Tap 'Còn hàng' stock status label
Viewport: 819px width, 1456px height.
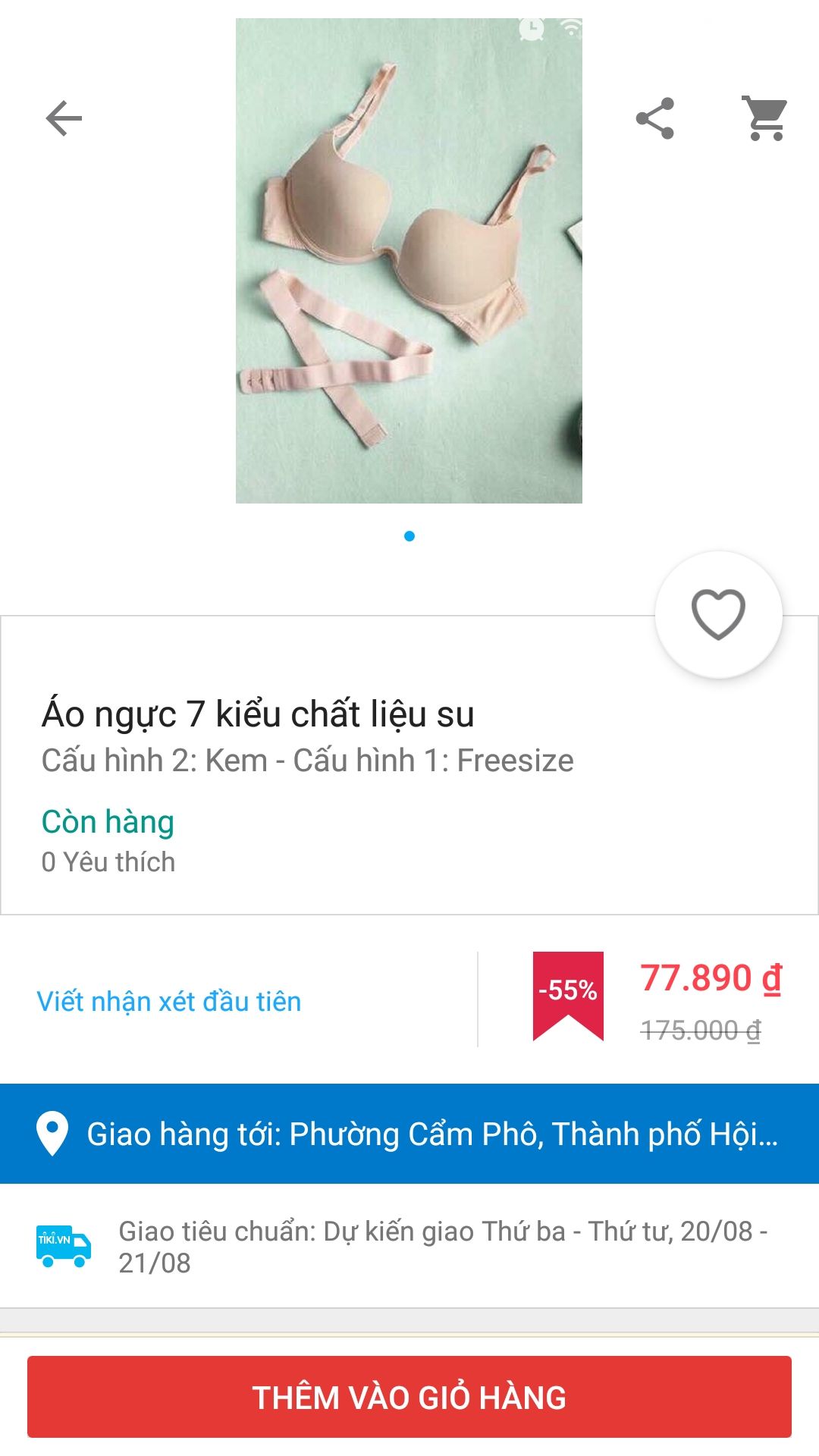[107, 821]
